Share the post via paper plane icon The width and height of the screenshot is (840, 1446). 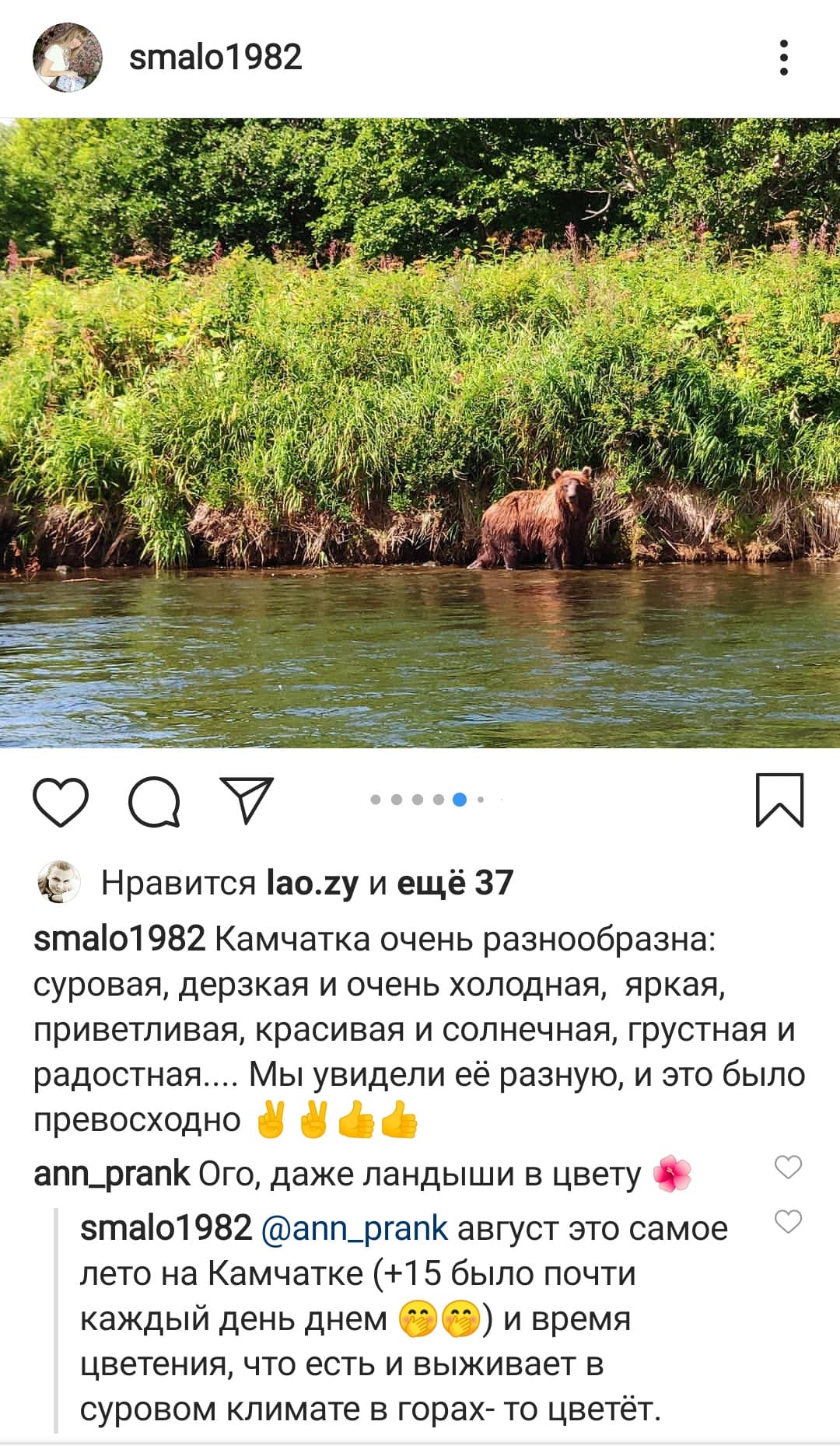click(247, 800)
